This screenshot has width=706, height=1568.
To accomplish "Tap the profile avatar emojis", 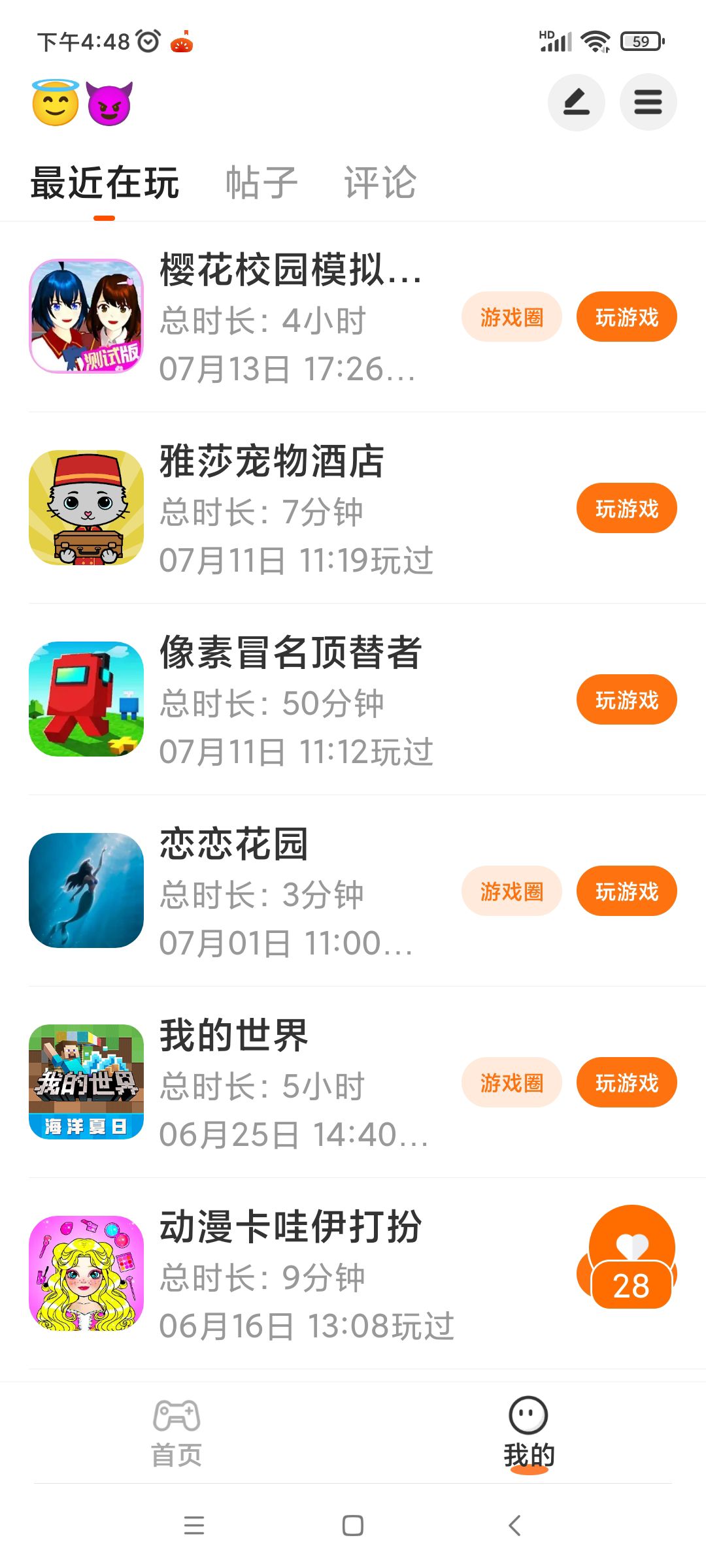I will point(82,103).
